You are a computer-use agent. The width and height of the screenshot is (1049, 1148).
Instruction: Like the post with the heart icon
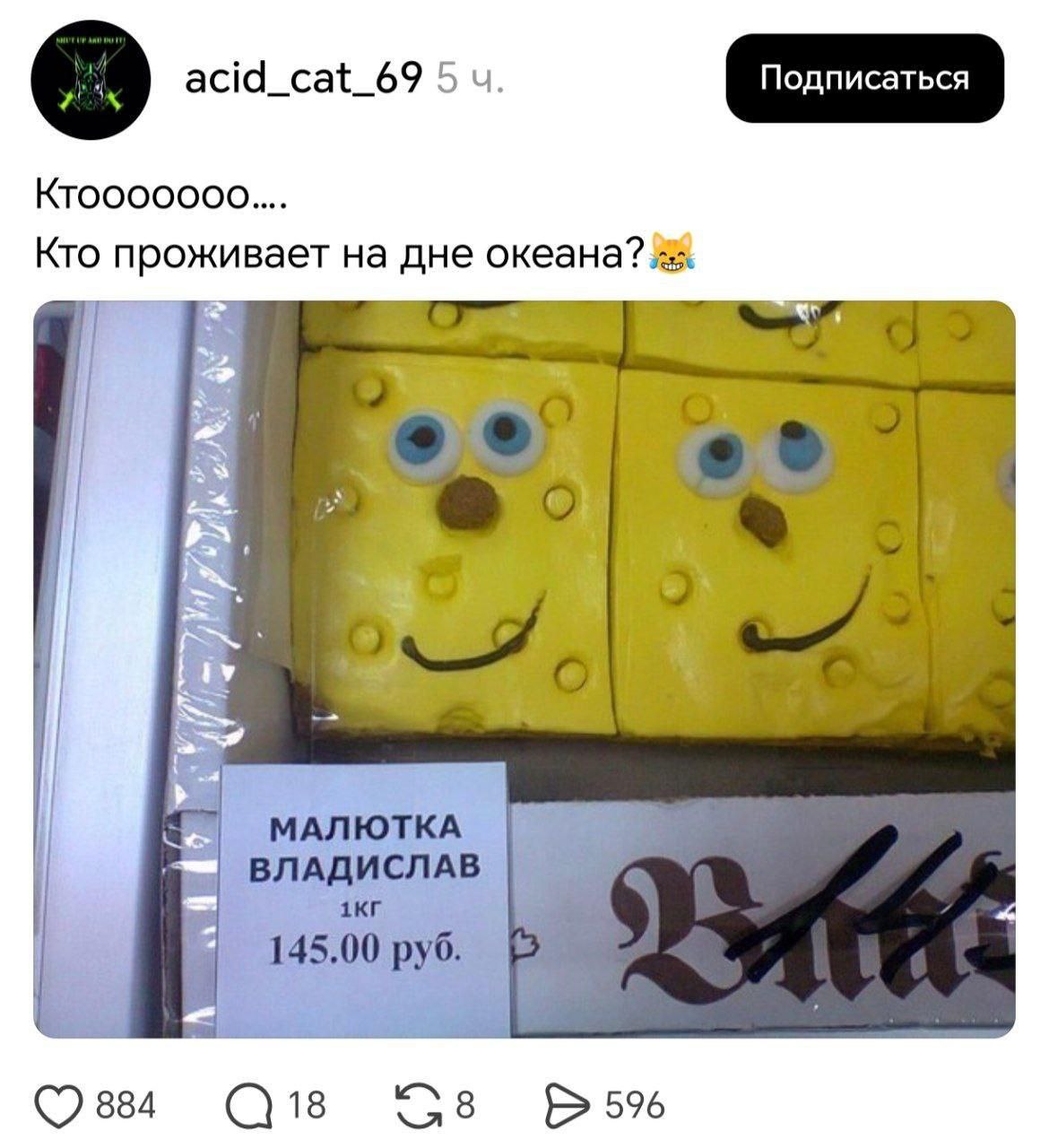click(57, 1104)
